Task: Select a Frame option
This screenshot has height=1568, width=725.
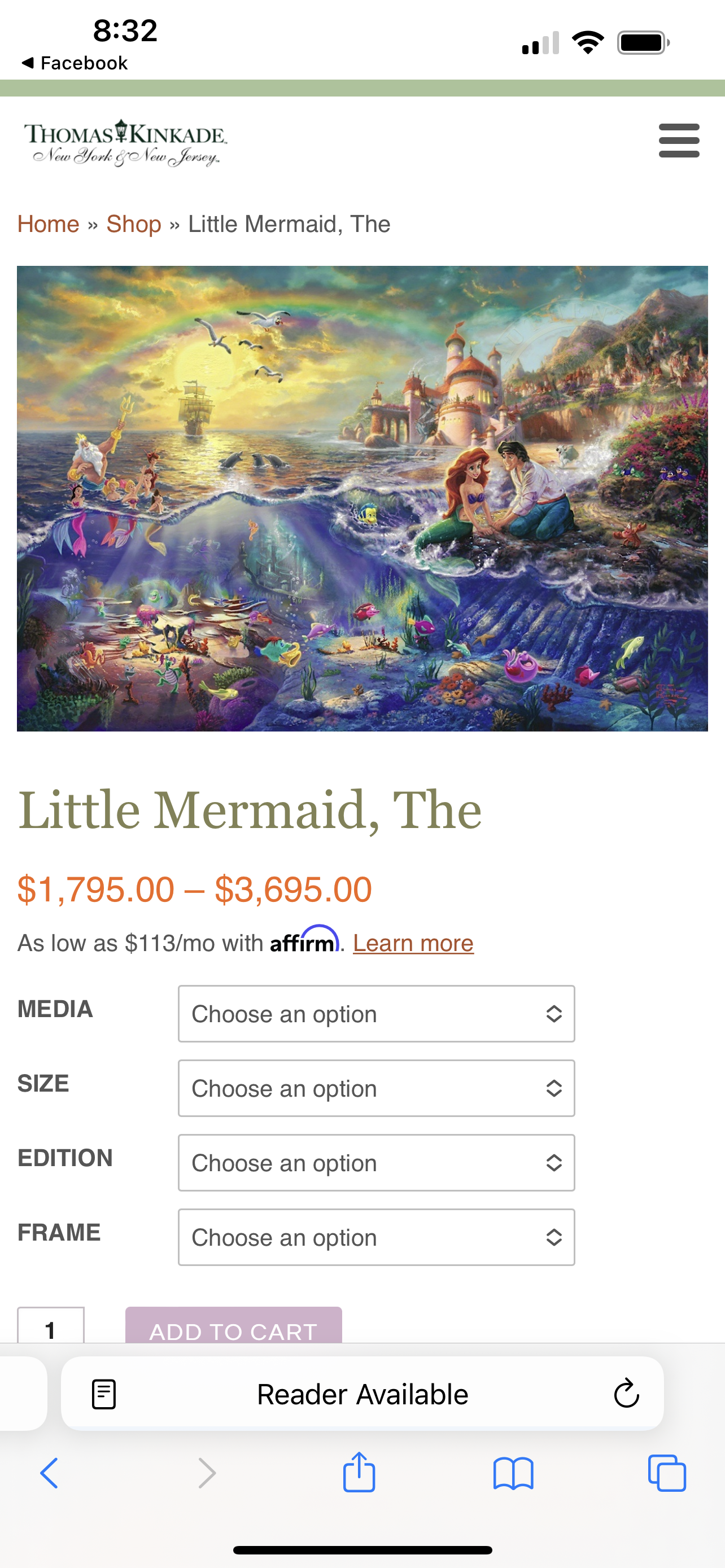Action: click(375, 1237)
